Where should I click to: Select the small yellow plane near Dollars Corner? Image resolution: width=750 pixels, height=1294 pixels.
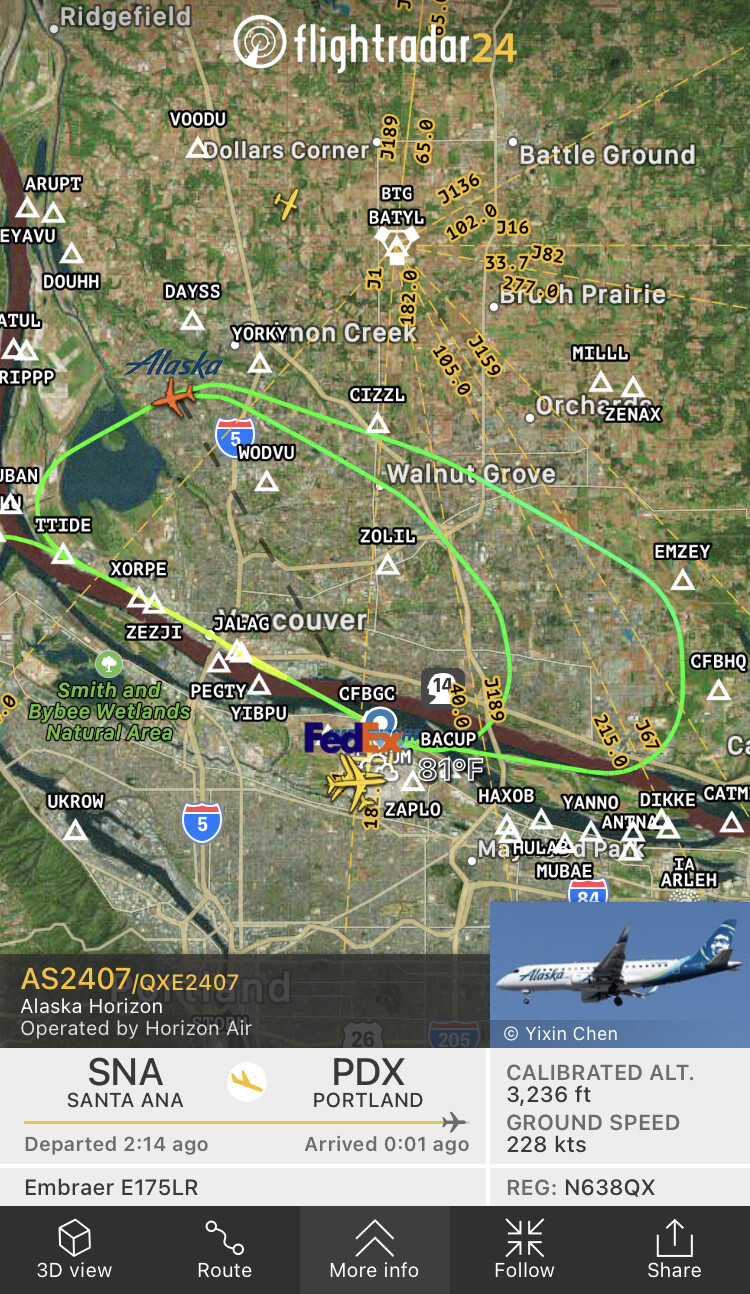click(x=287, y=204)
